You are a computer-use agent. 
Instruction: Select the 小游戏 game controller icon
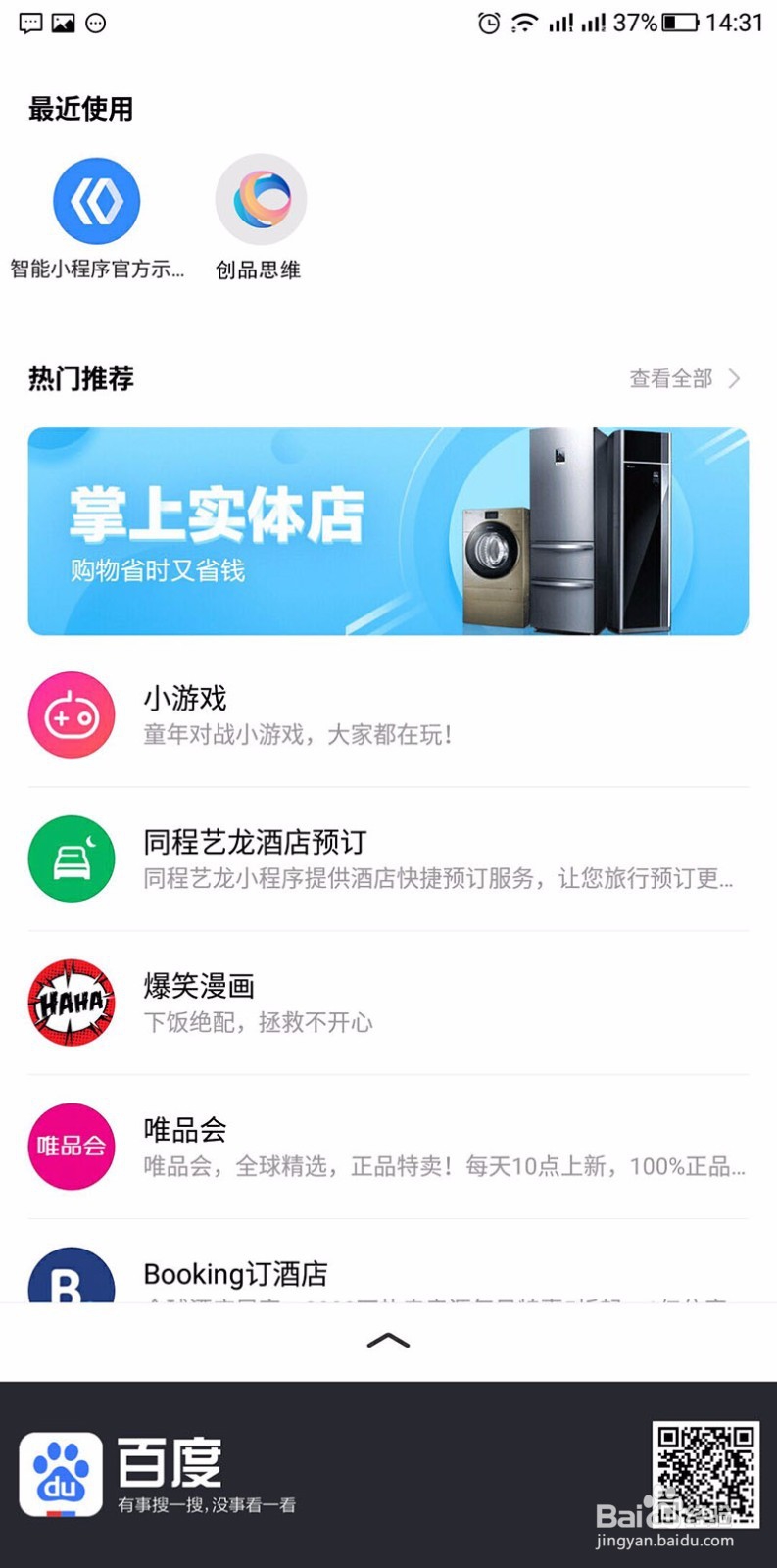(71, 714)
